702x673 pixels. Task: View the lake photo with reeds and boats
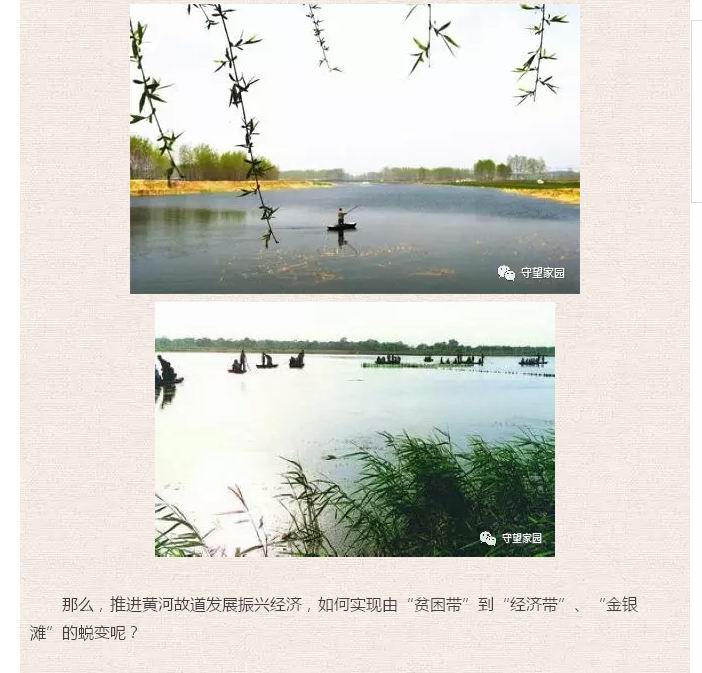point(354,430)
